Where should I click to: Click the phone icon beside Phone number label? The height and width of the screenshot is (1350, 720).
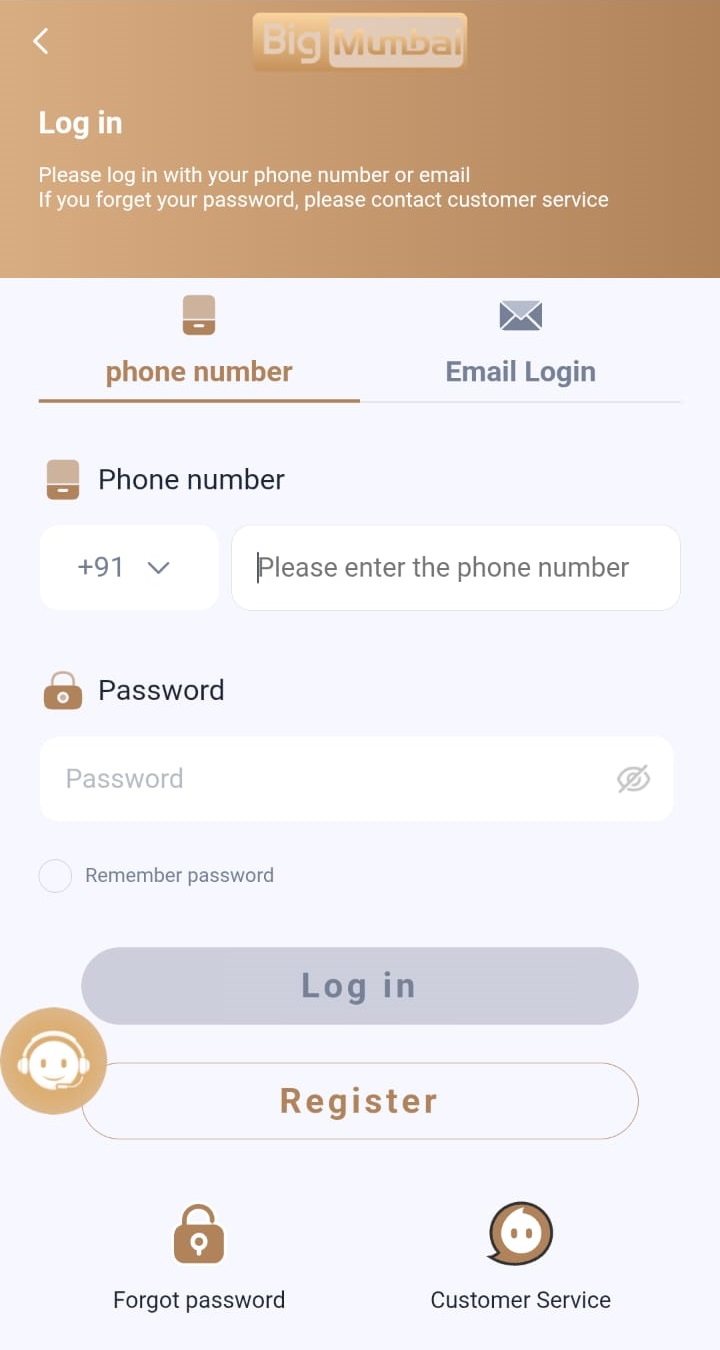pos(62,479)
